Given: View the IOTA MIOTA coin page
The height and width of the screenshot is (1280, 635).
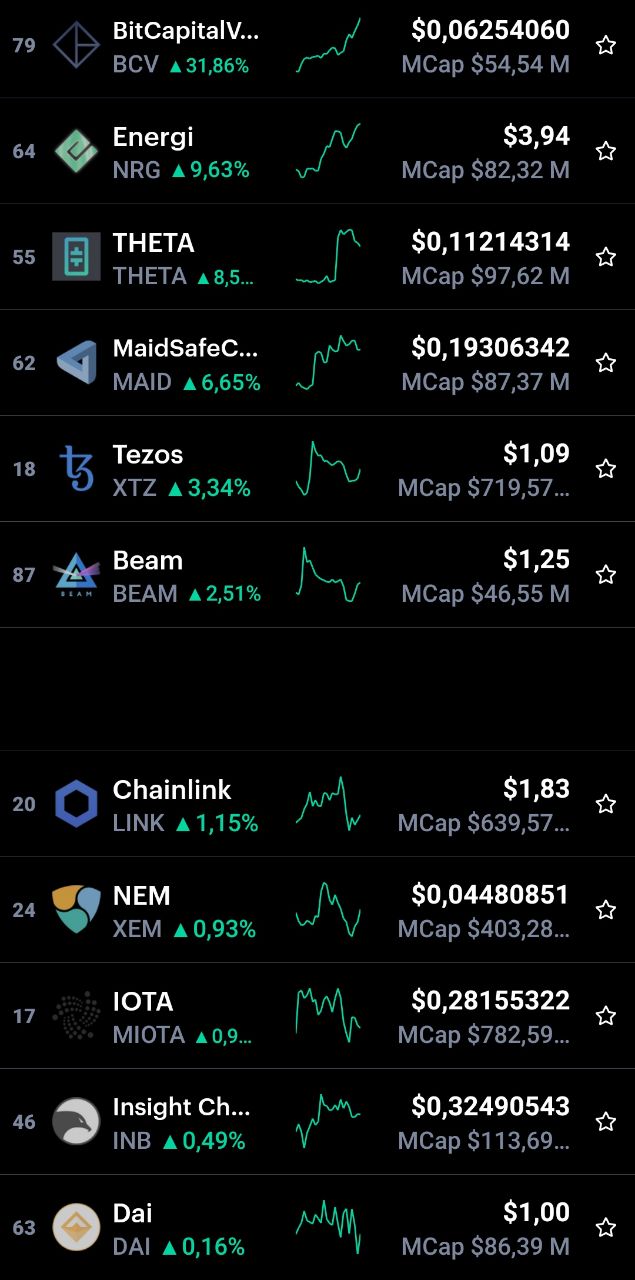Looking at the screenshot, I should click(317, 1016).
